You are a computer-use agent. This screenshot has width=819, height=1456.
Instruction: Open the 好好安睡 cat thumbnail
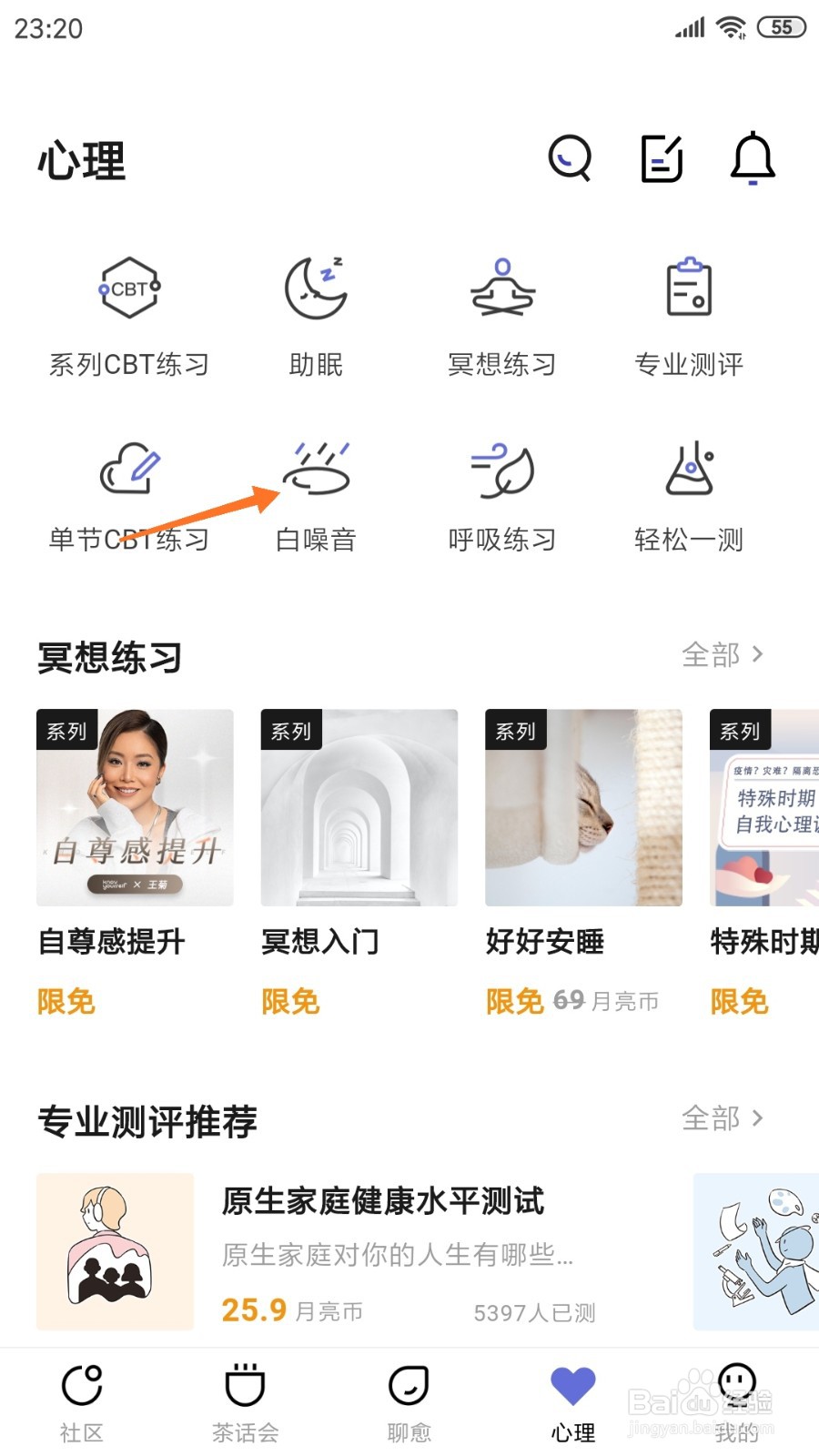583,808
